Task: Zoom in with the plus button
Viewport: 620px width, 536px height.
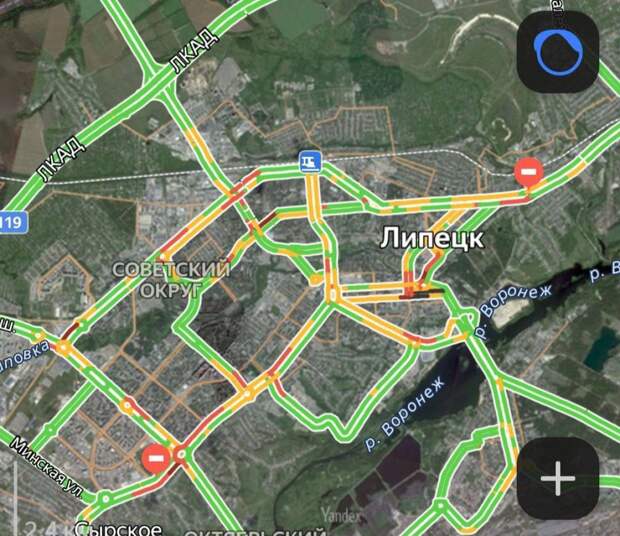Action: 557,478
